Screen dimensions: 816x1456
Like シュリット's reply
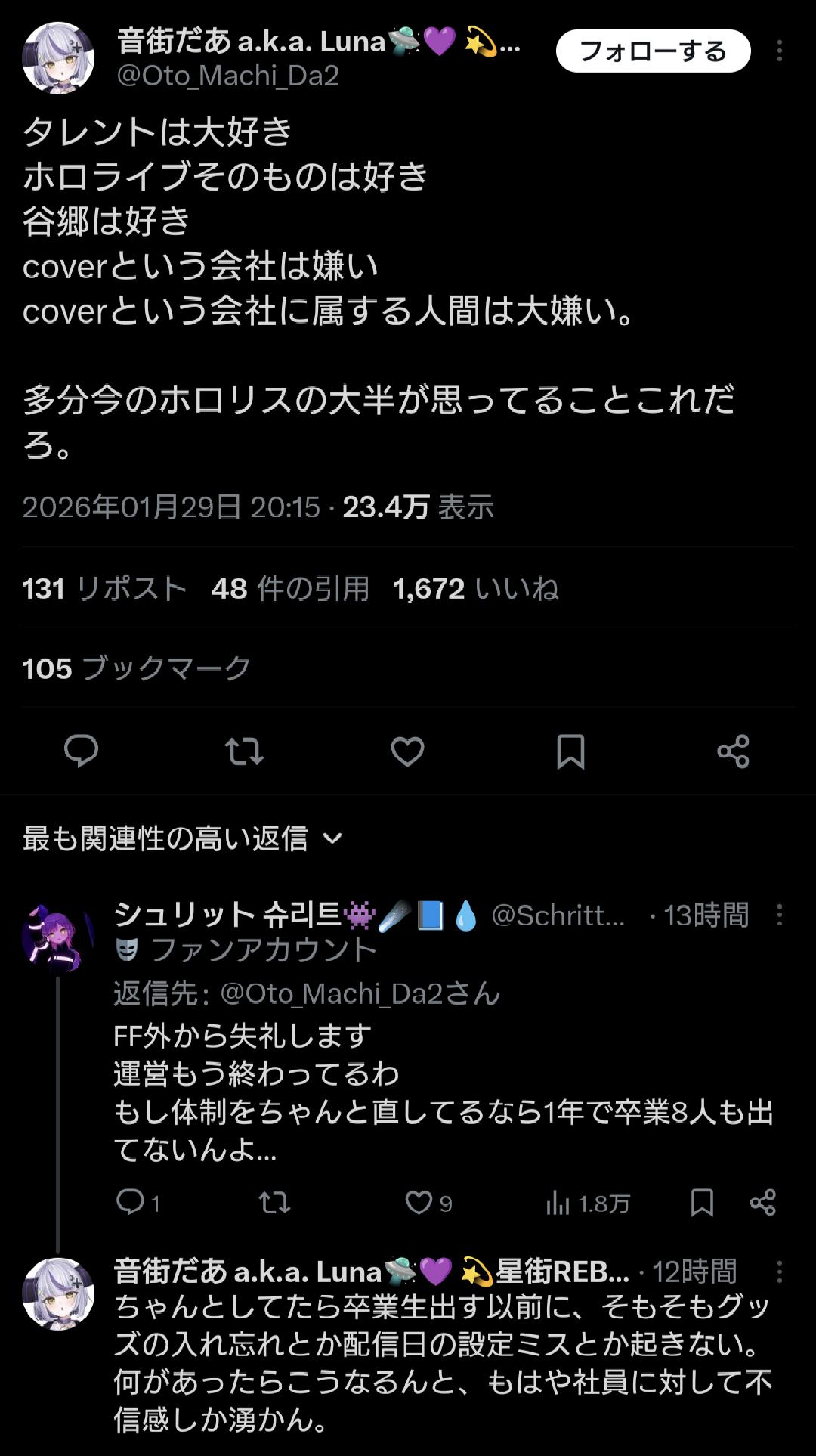click(x=419, y=1202)
